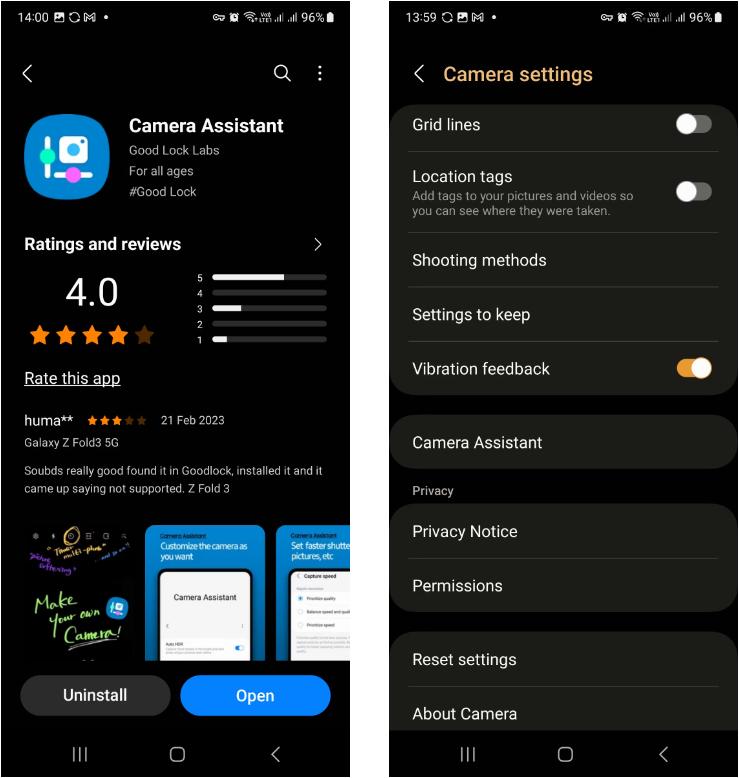Uninstall Camera Assistant
This screenshot has height=778, width=739.
coord(95,695)
